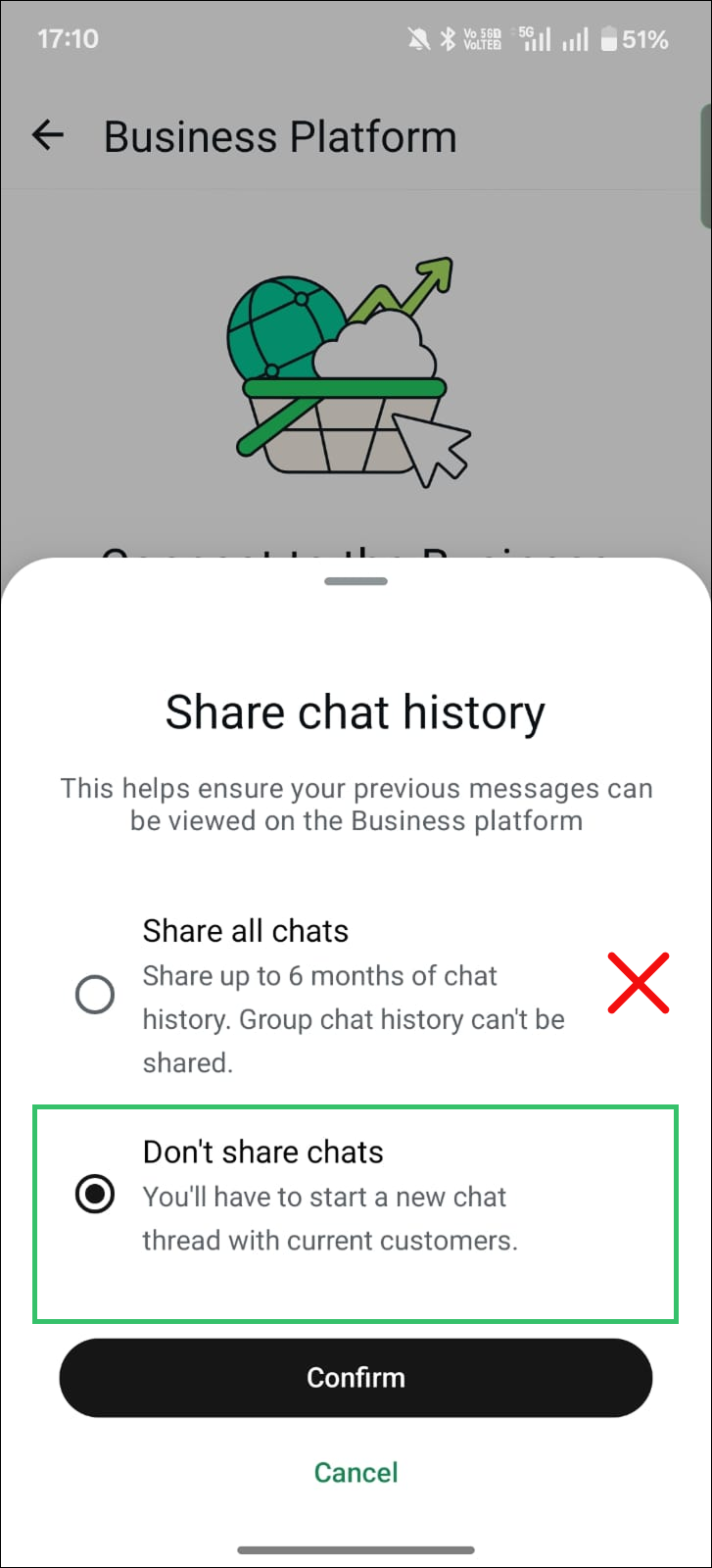The image size is (712, 1568).
Task: Select the Share all chats option
Action: (95, 996)
